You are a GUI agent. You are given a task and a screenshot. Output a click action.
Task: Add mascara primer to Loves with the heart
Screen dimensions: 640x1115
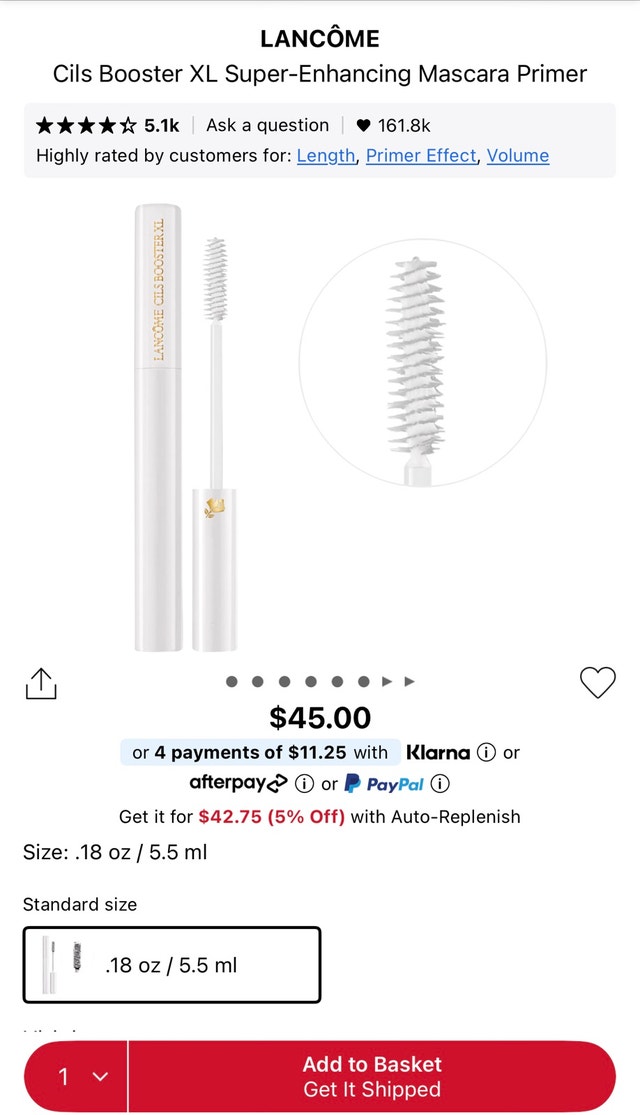pyautogui.click(x=597, y=683)
